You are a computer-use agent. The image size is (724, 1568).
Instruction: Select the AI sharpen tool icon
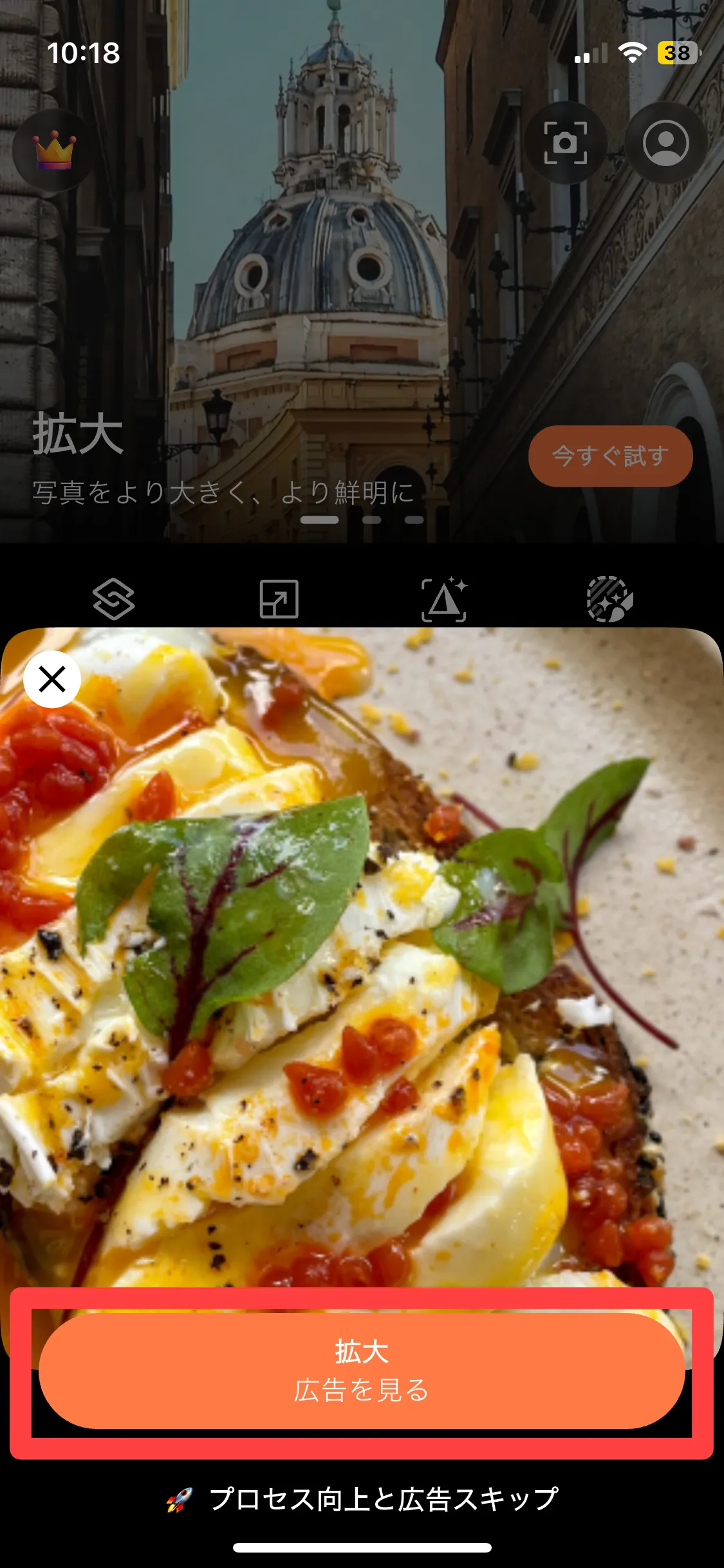click(x=444, y=599)
